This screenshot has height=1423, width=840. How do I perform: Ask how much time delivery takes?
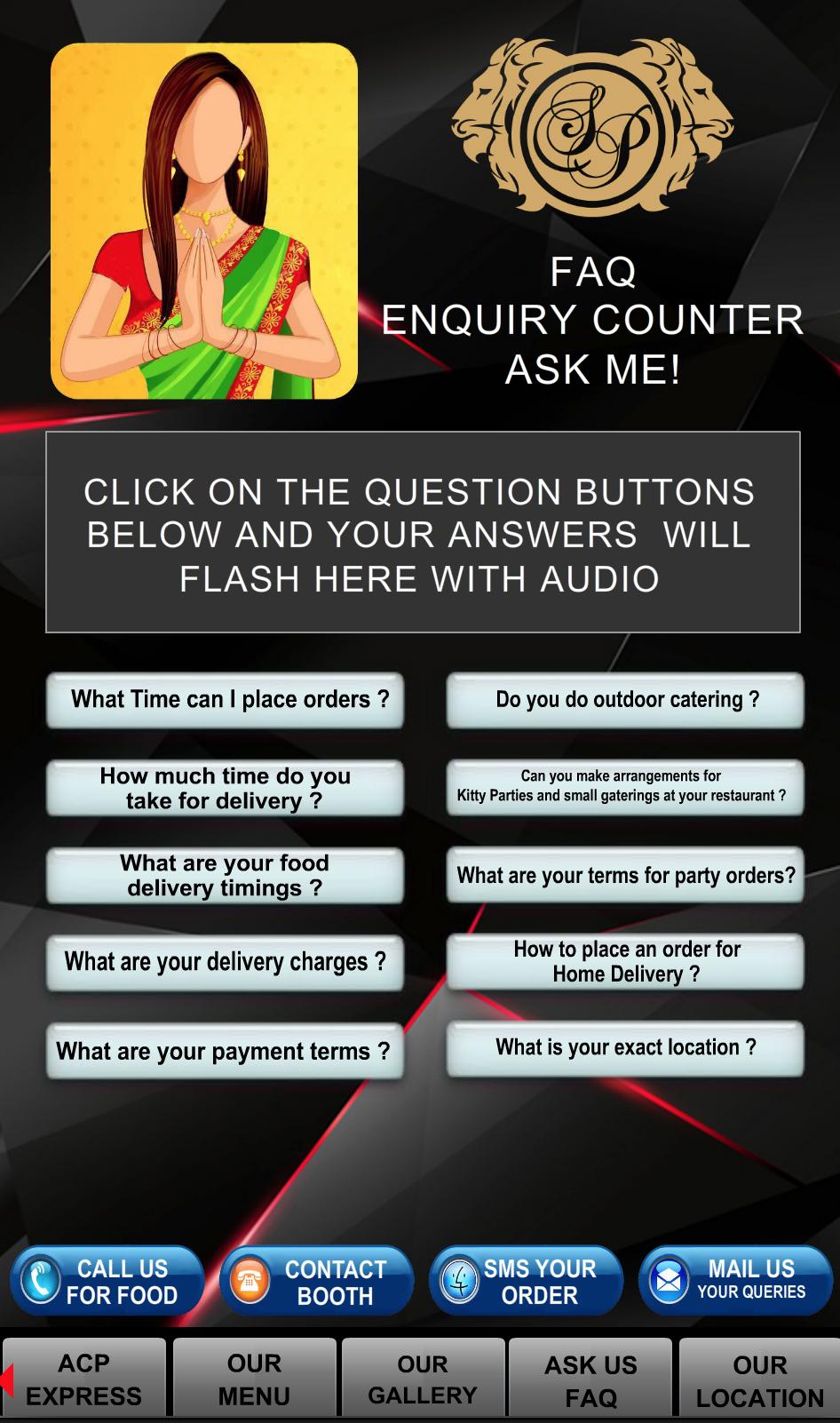(x=225, y=788)
